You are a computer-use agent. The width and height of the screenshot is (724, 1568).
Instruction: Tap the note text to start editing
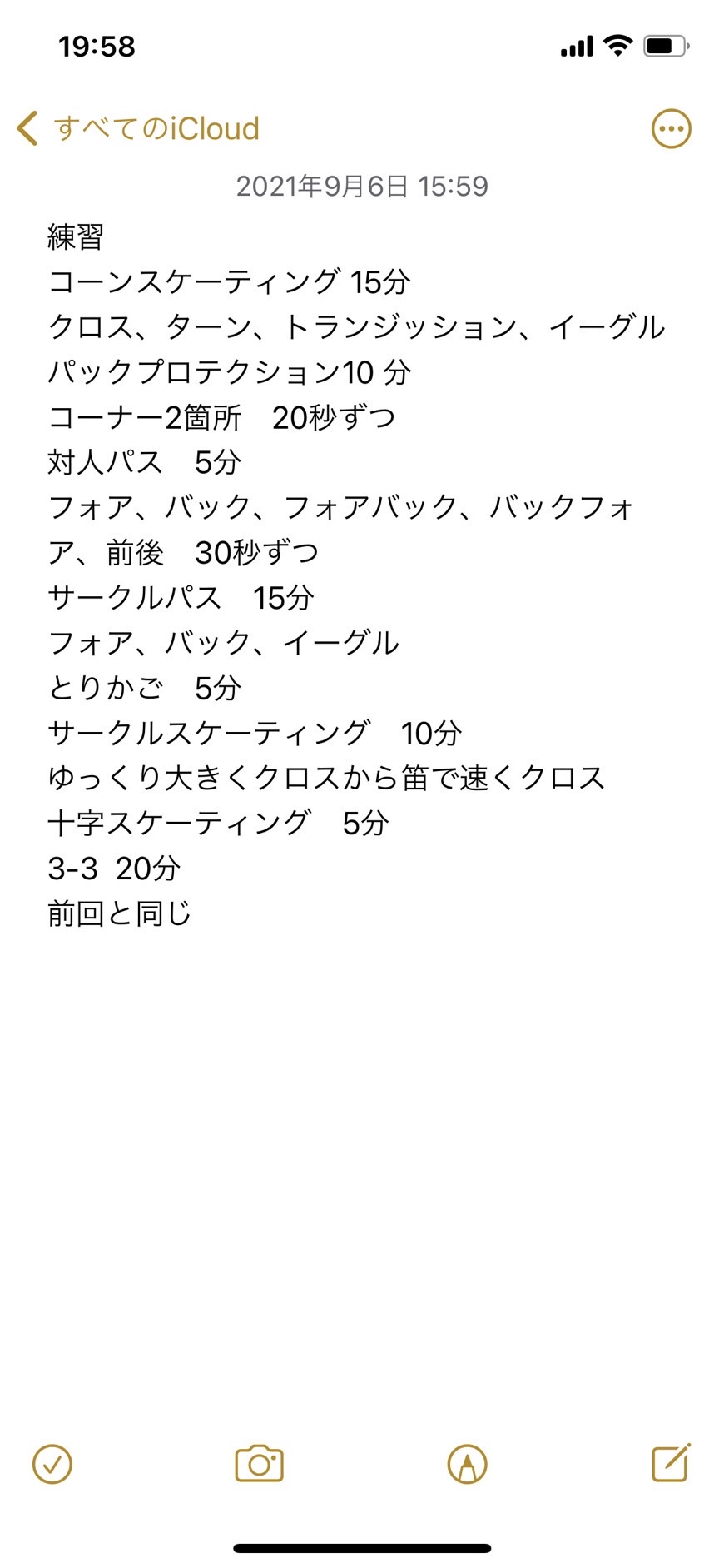pos(358,575)
